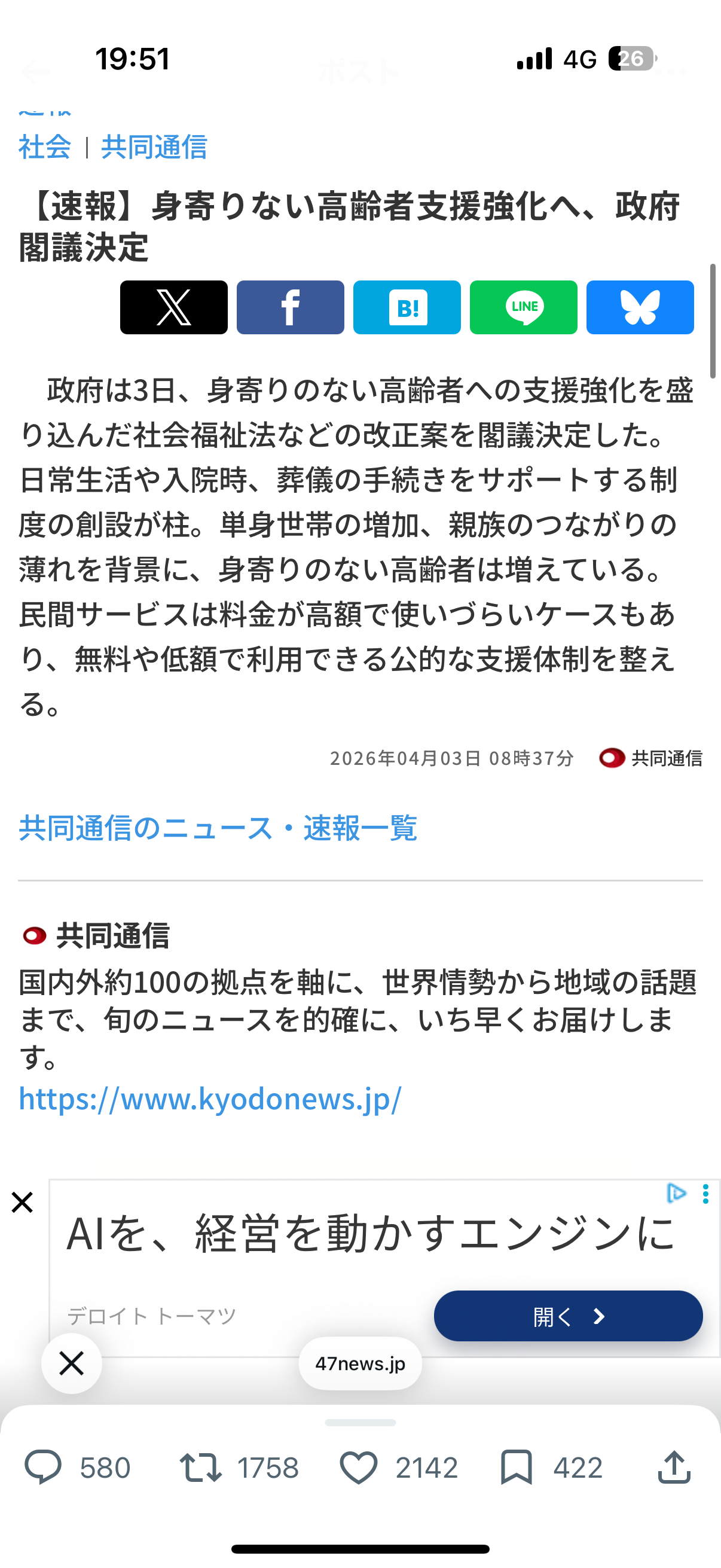This screenshot has height=1568, width=721.
Task: Open replies with the comment icon
Action: coord(42,1468)
